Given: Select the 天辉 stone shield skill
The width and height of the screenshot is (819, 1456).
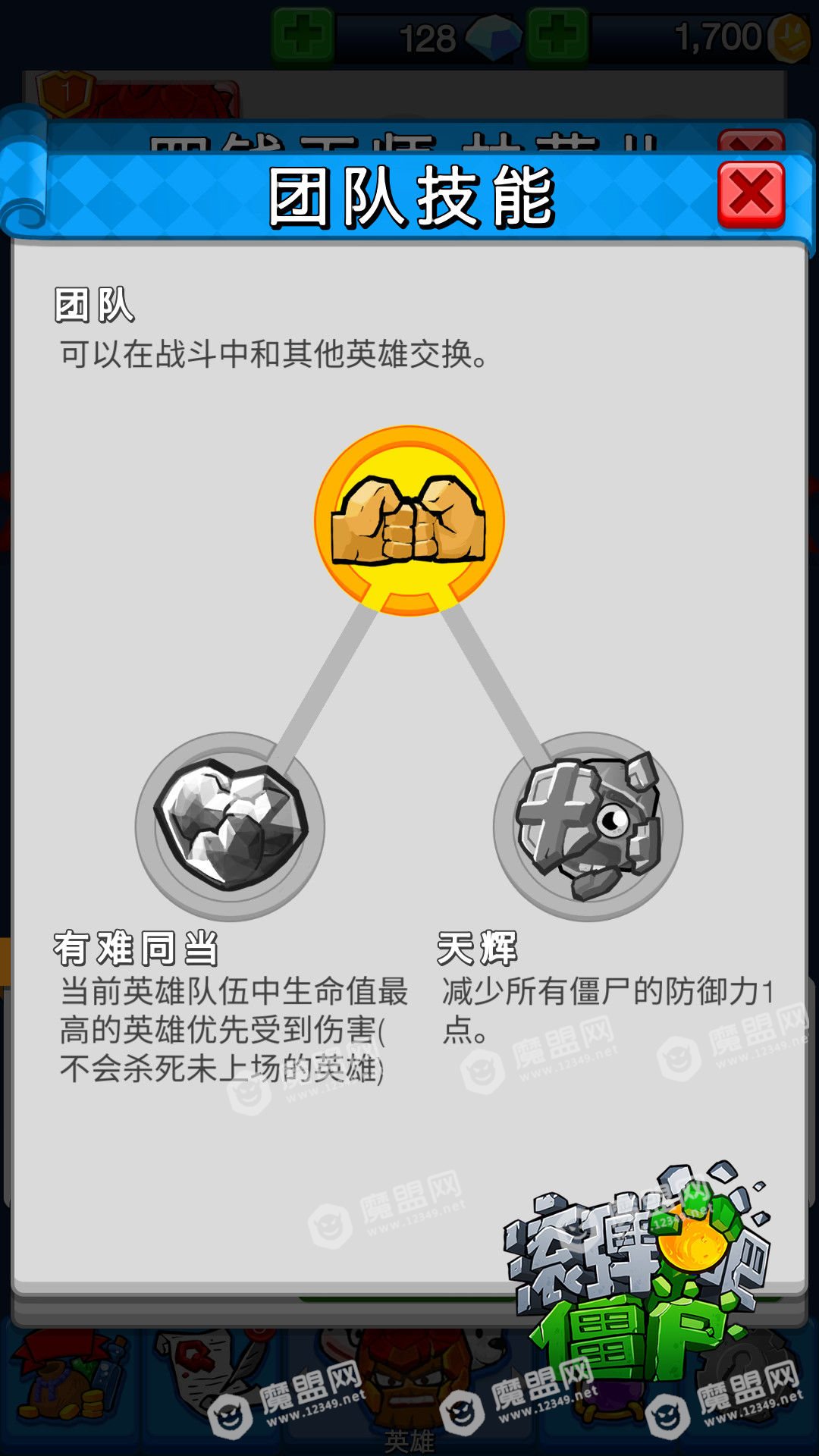Looking at the screenshot, I should [x=588, y=826].
